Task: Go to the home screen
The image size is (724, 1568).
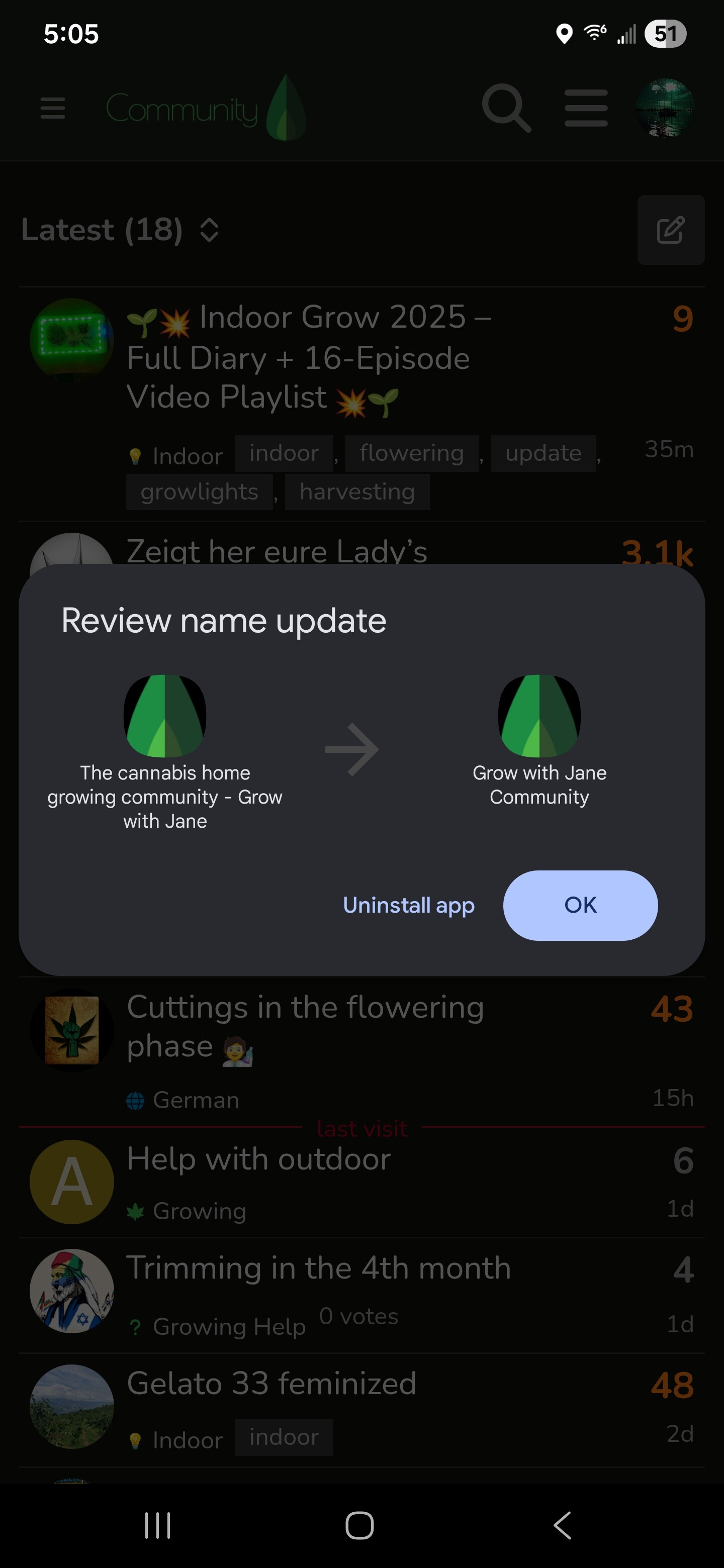Action: 359,1525
